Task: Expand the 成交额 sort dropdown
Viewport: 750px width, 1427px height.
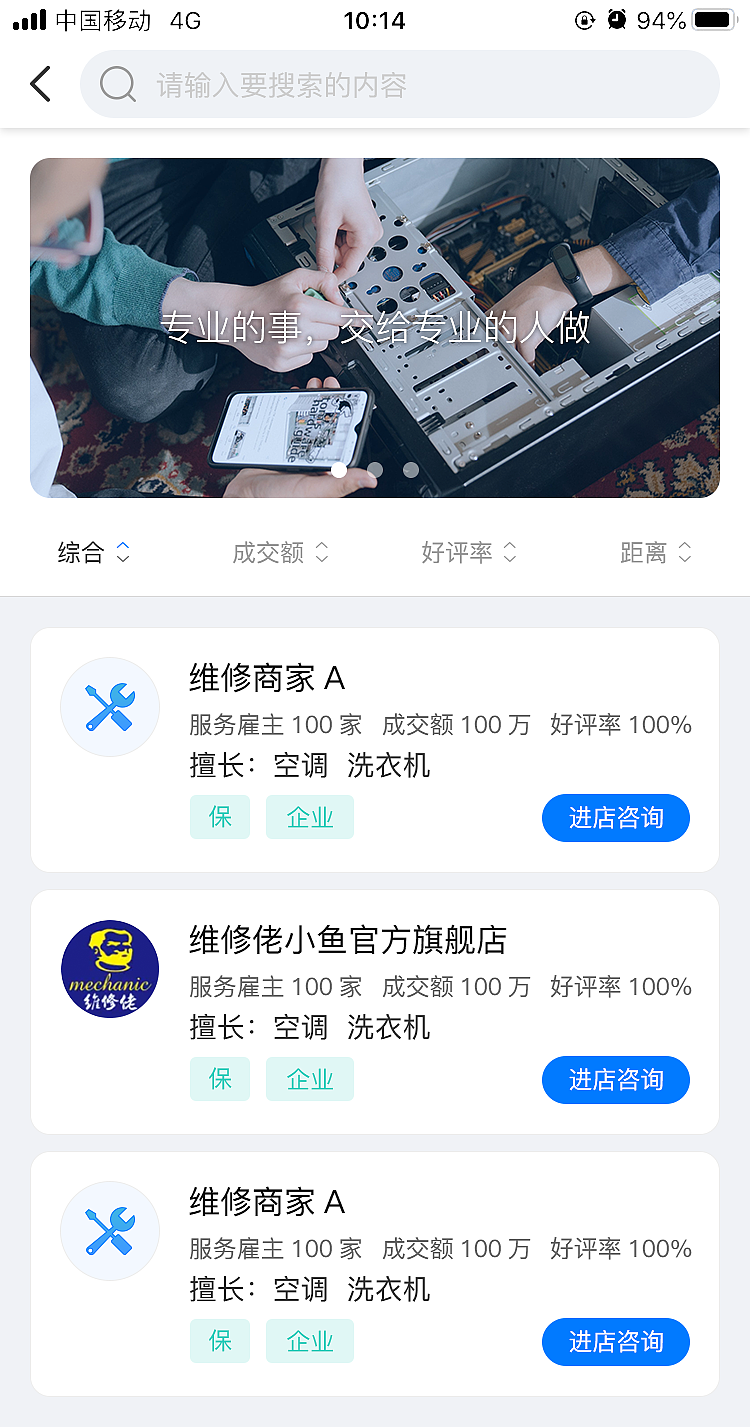Action: 280,552
